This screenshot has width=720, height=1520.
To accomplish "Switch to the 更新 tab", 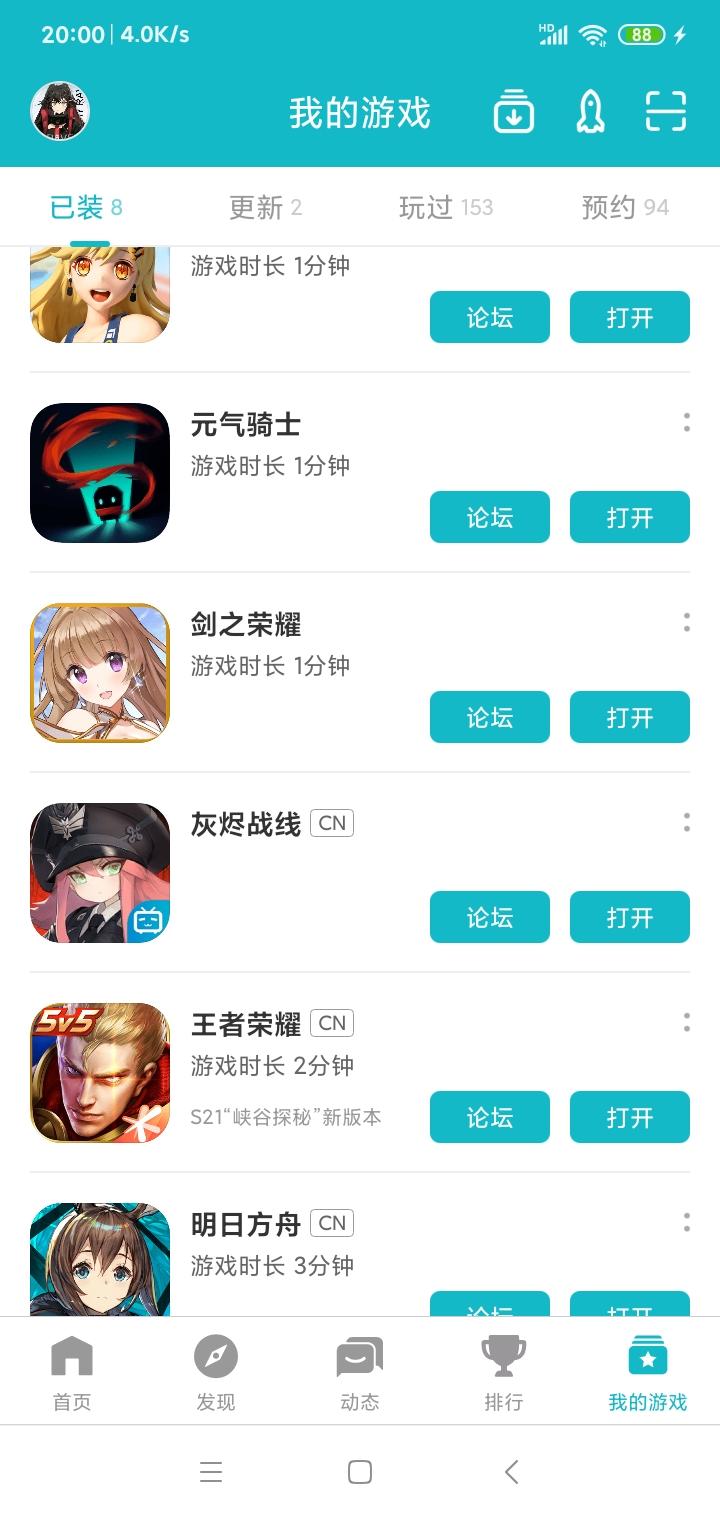I will point(265,207).
